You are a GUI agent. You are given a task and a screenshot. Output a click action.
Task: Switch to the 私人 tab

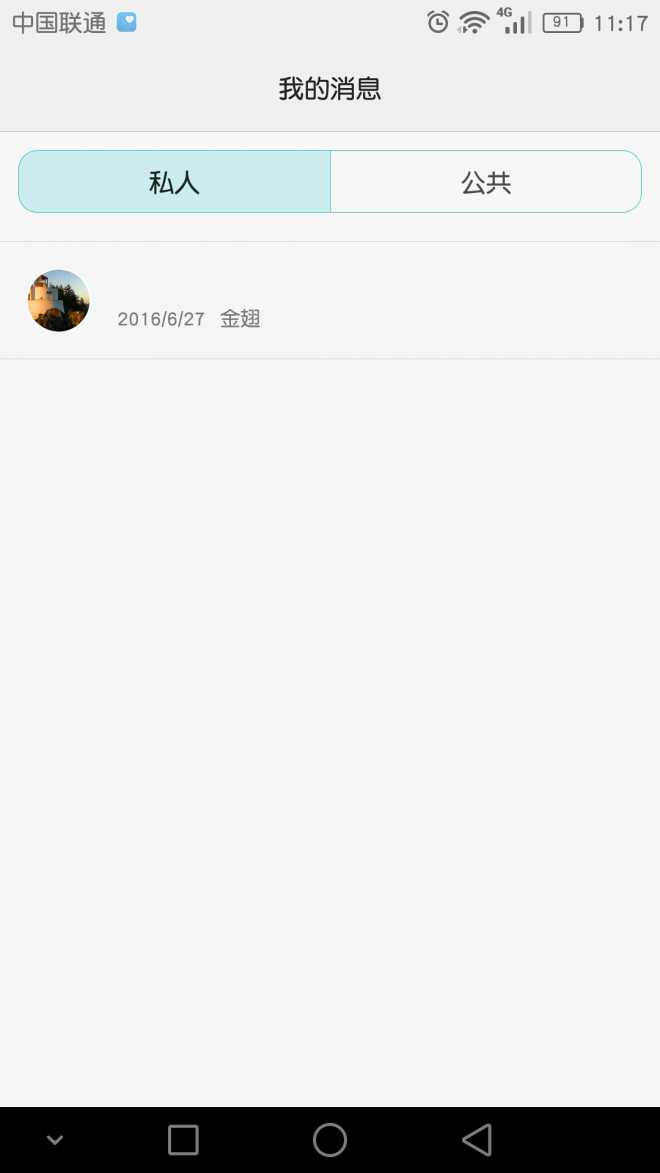174,182
